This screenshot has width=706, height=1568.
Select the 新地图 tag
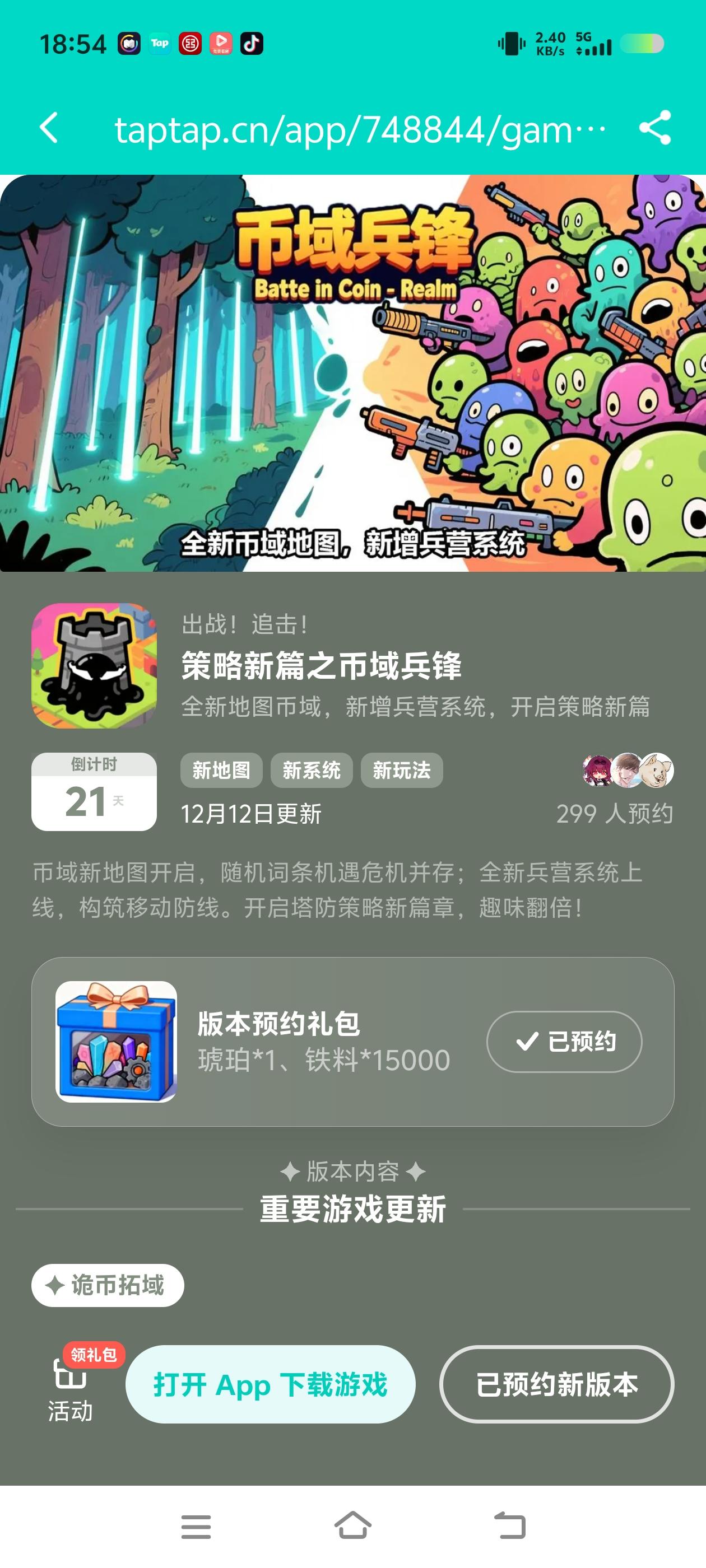222,771
